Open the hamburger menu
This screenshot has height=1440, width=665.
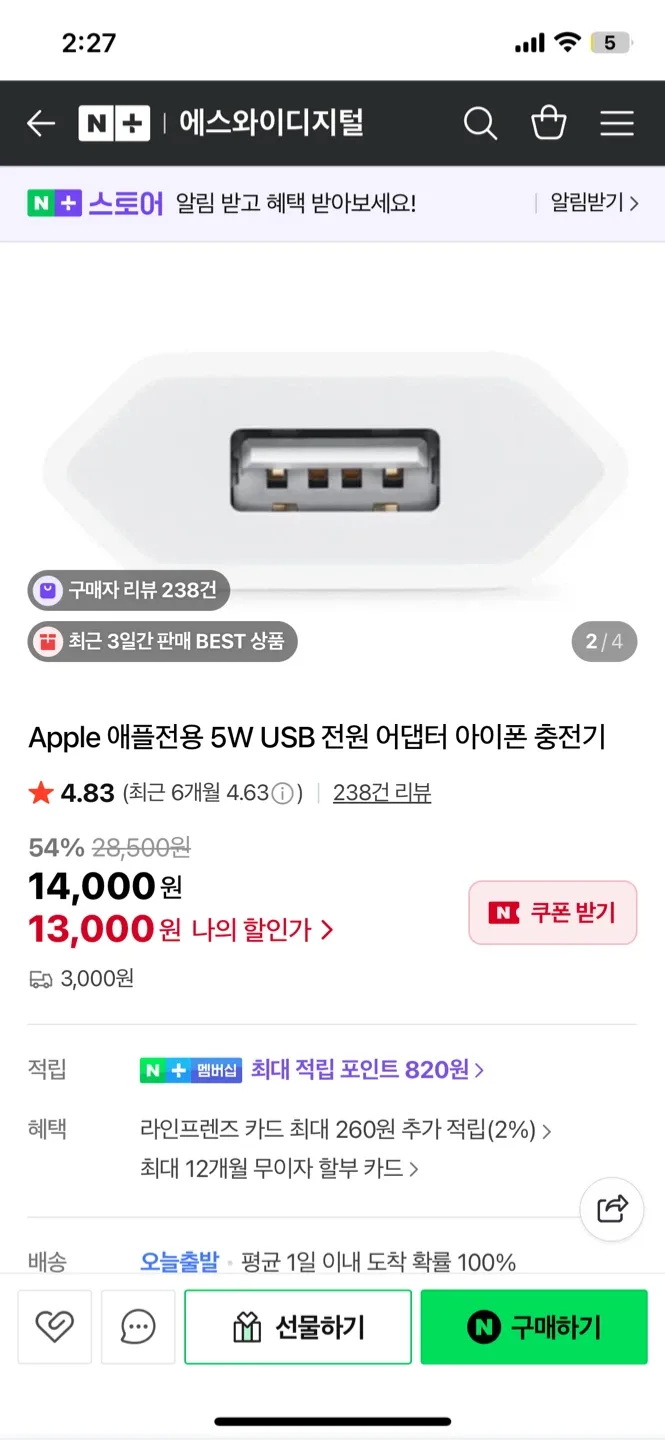click(x=617, y=123)
